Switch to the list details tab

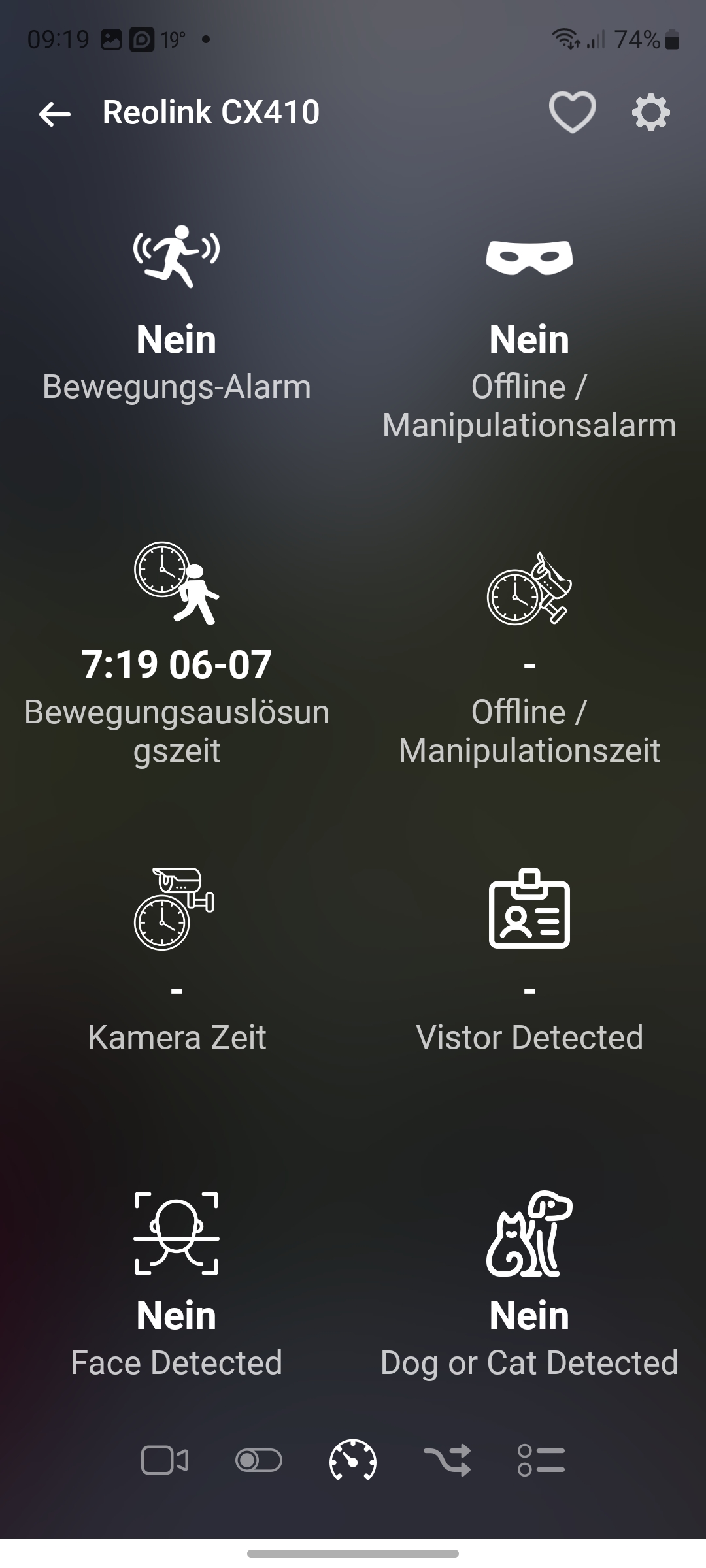(541, 1460)
